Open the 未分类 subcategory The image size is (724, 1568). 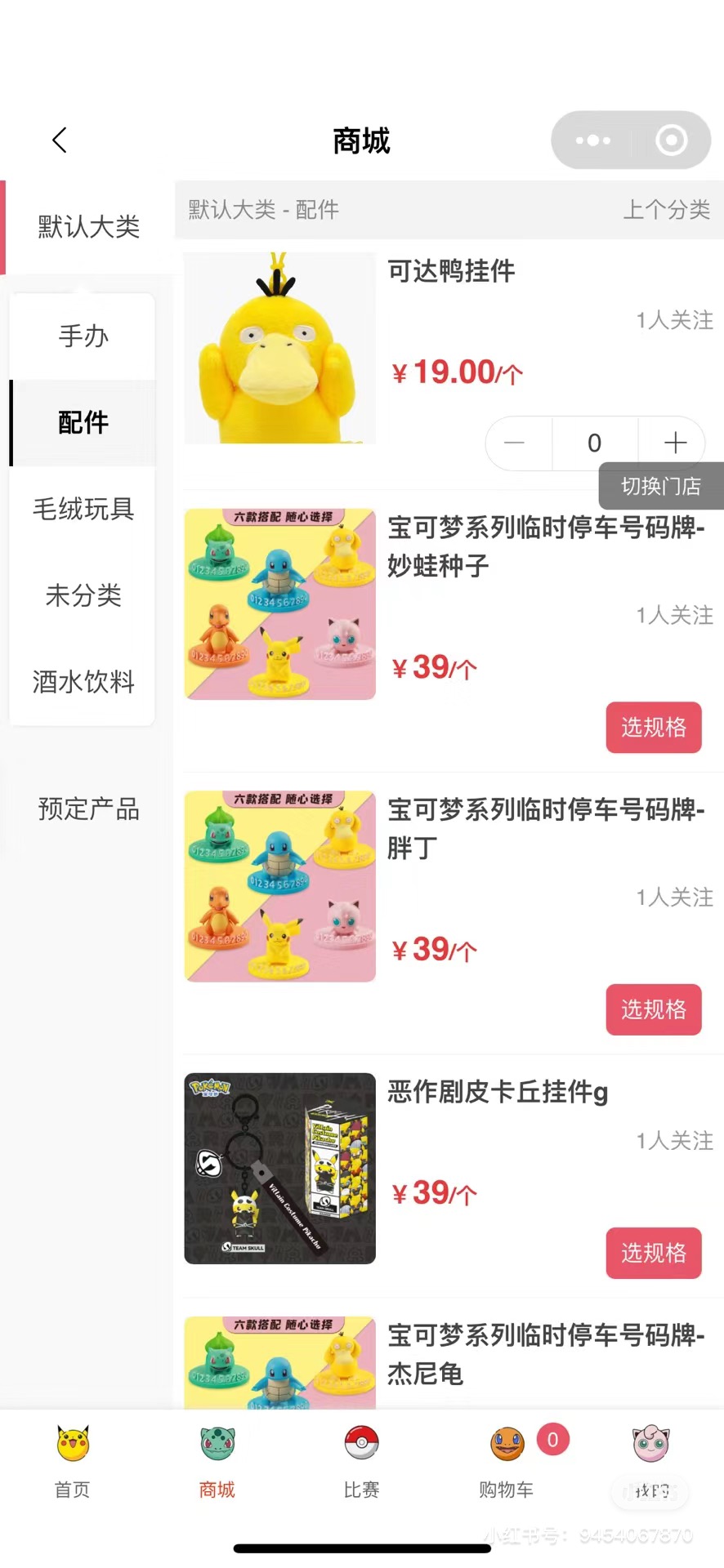coord(83,595)
